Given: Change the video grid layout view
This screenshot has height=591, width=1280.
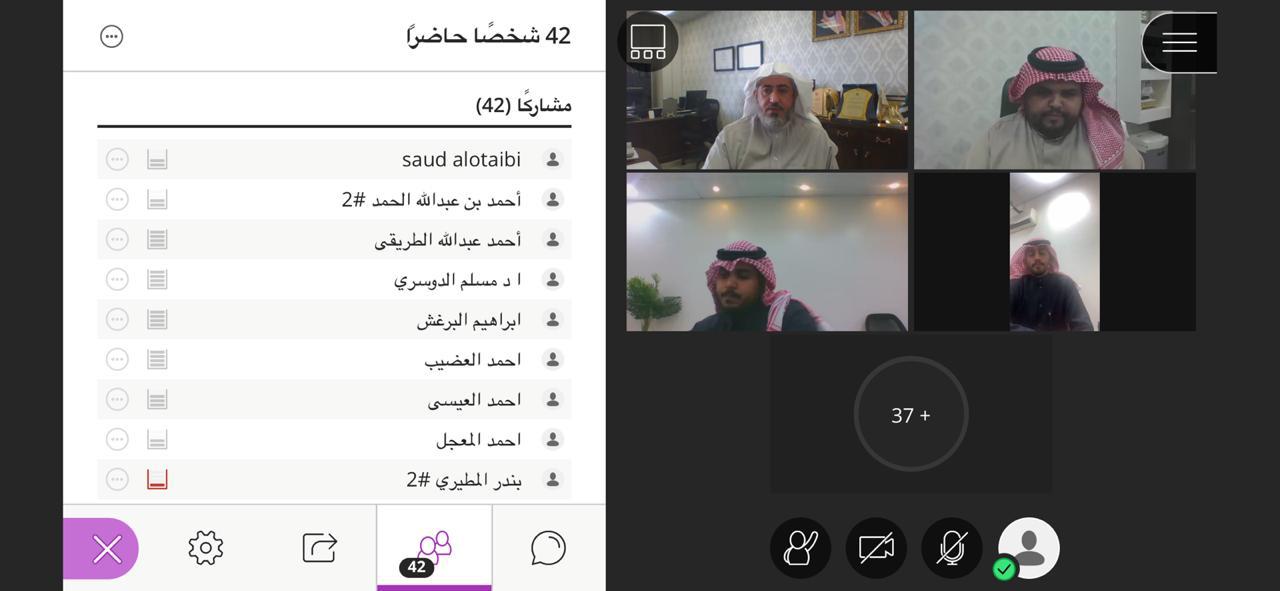Looking at the screenshot, I should [648, 42].
